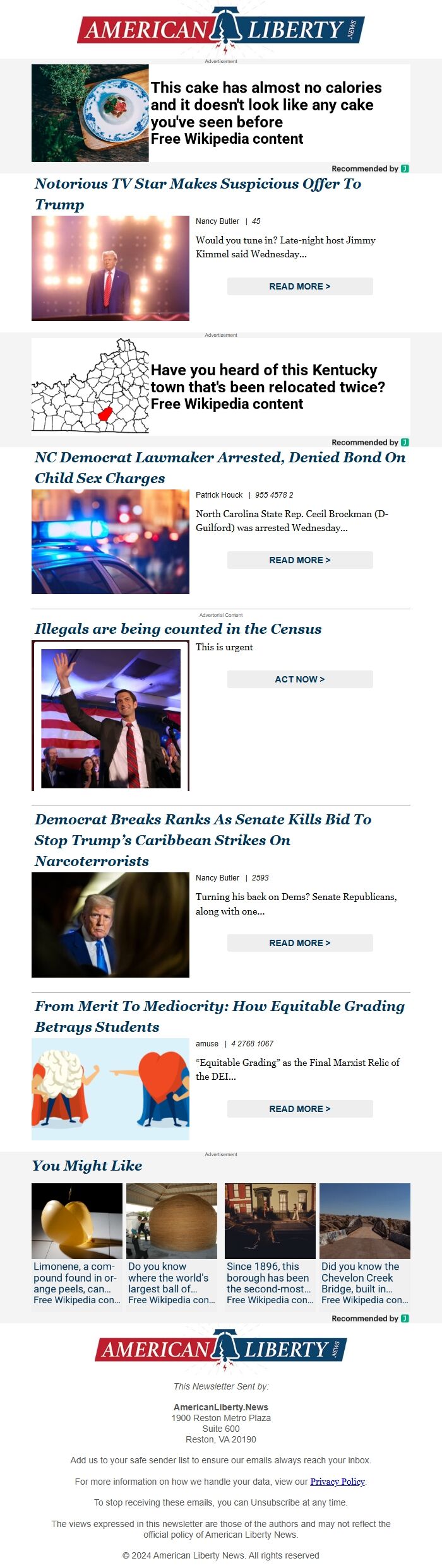Open 'Illegals are being counted in the Census' headline
This screenshot has width=442, height=1568.
(178, 629)
